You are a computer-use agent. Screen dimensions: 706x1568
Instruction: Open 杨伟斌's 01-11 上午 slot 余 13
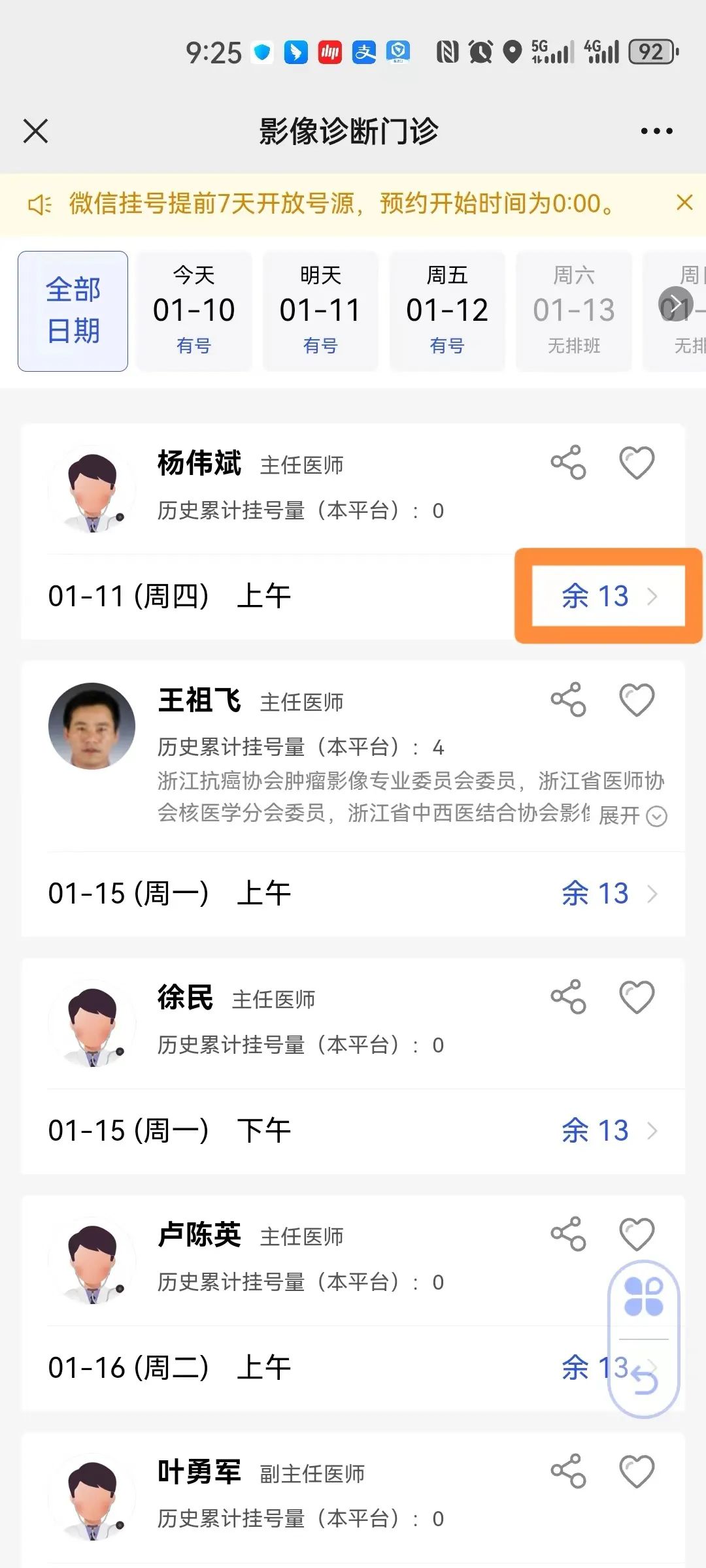tap(609, 596)
